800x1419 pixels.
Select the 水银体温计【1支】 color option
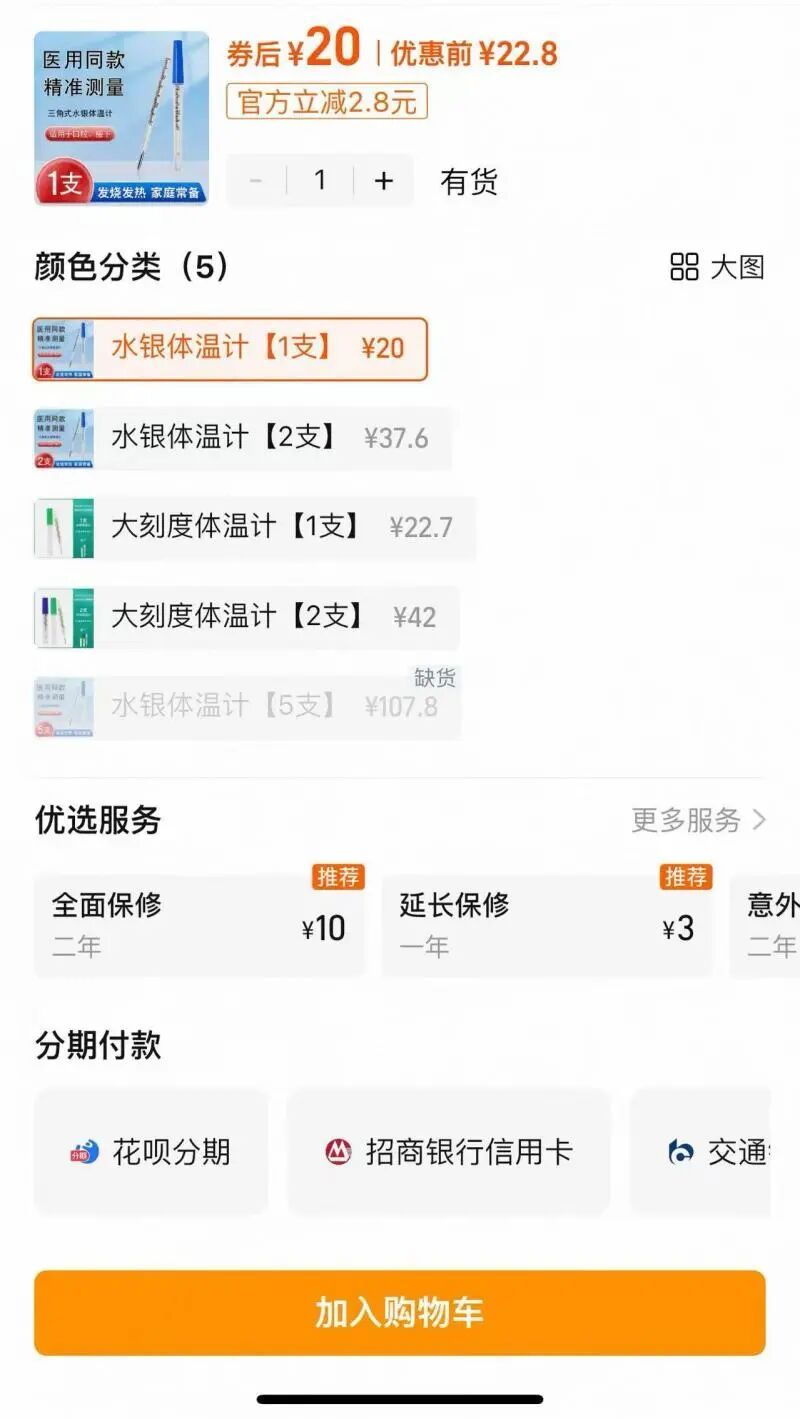point(230,349)
